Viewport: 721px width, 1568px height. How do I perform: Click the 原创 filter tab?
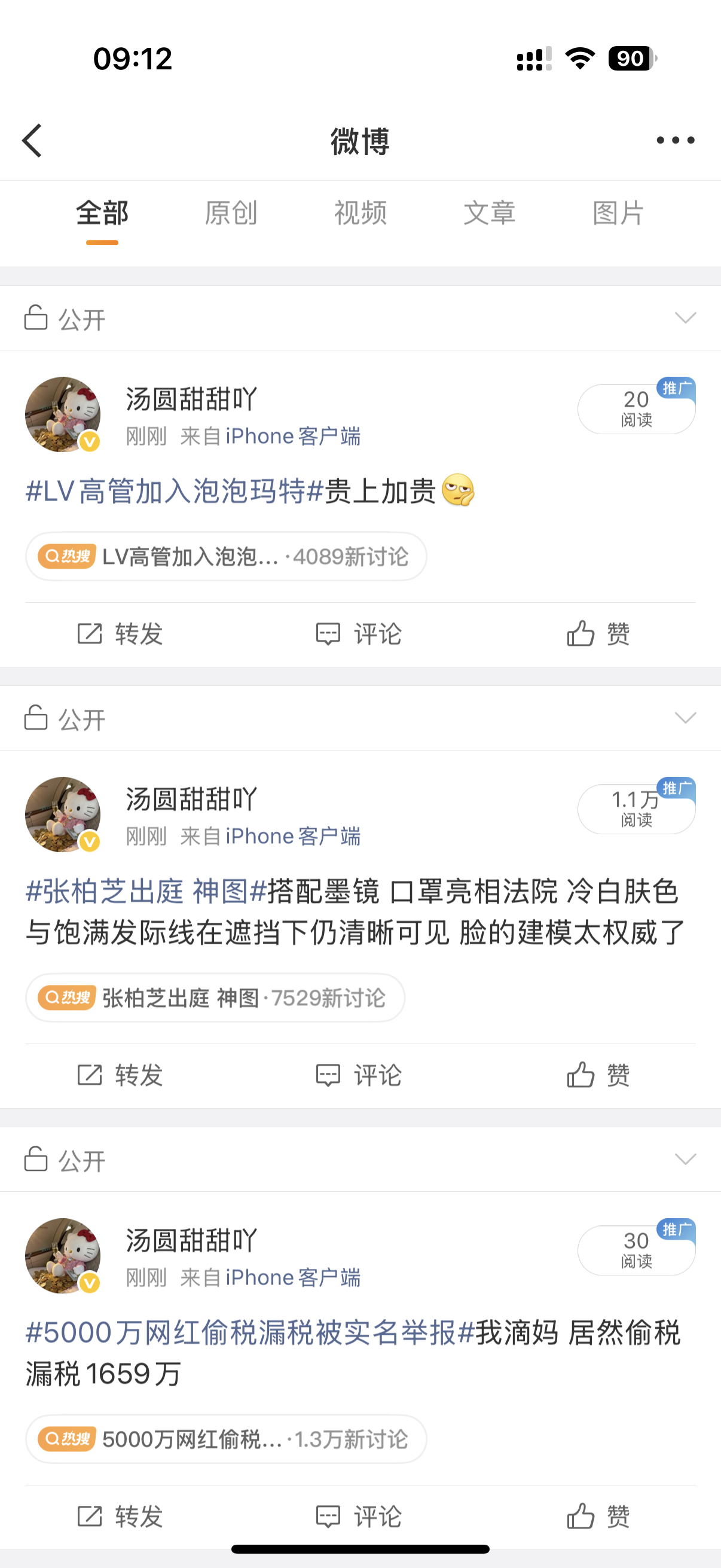tap(231, 213)
